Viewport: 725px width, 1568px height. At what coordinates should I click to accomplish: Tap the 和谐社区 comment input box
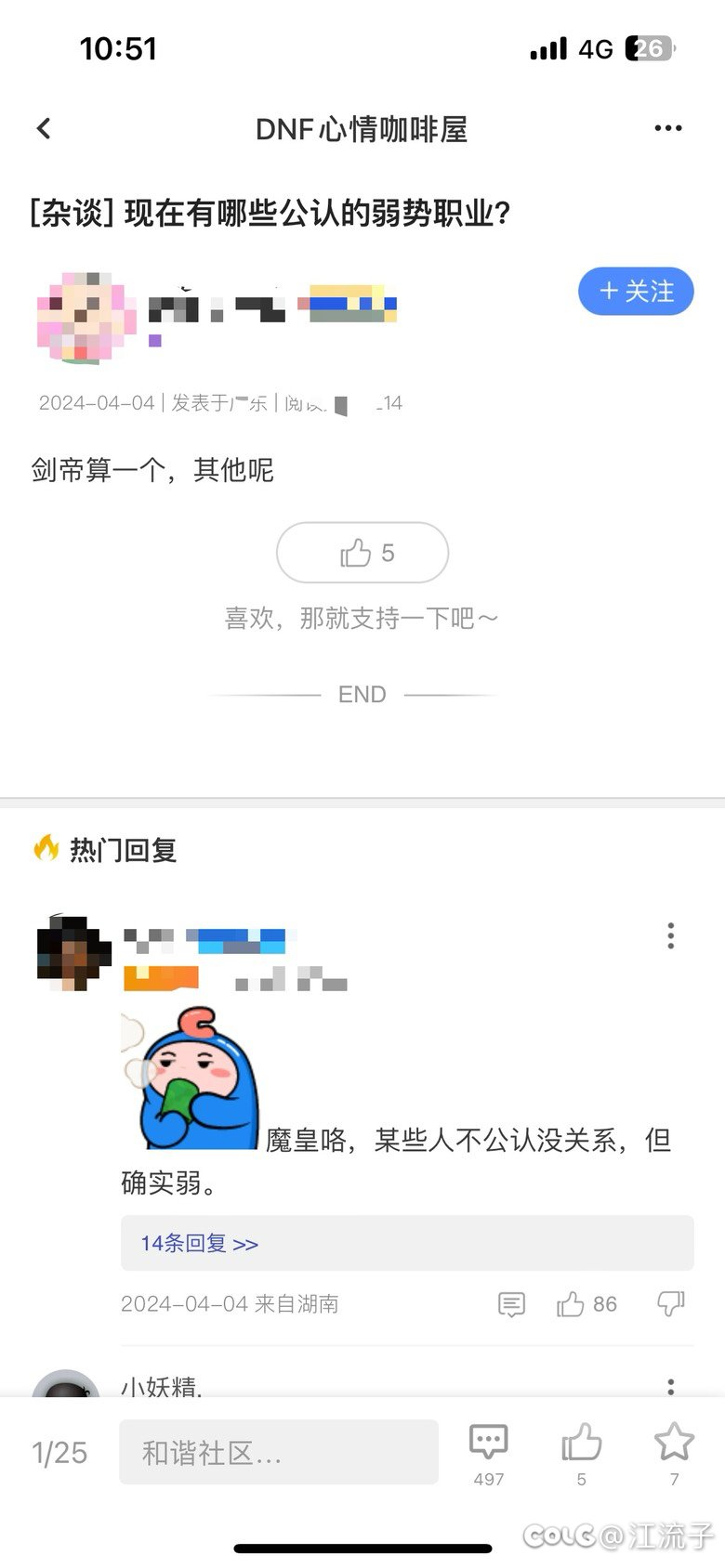(x=279, y=1452)
